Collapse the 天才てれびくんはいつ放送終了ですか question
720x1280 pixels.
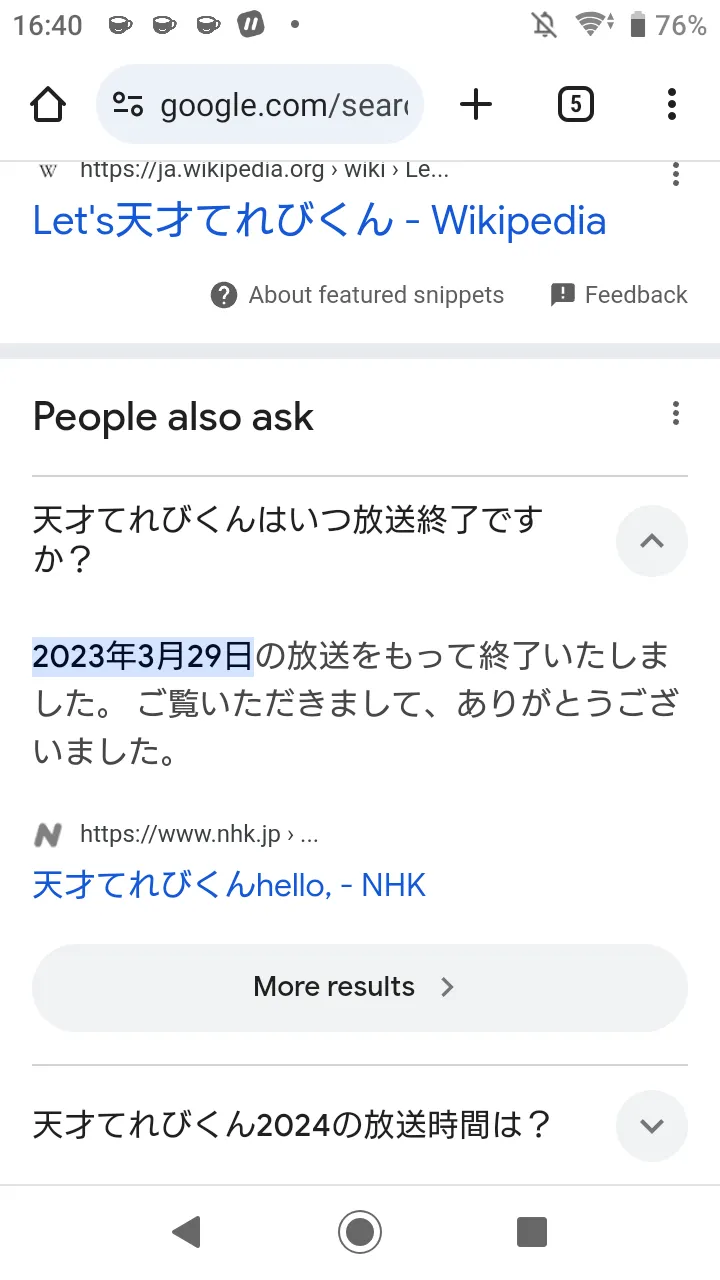click(x=652, y=541)
